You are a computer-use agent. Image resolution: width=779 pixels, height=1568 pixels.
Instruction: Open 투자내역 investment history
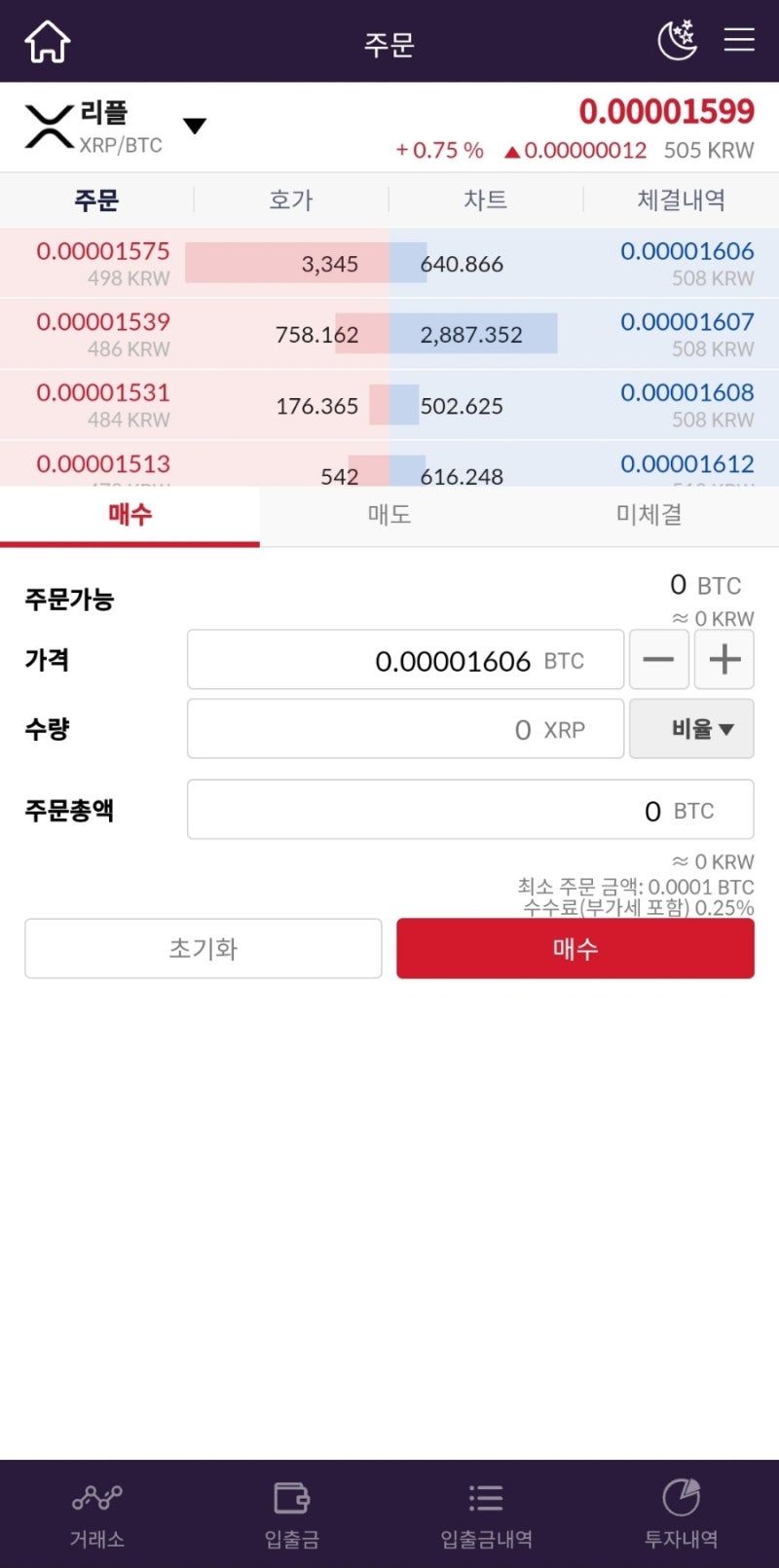point(681,1509)
